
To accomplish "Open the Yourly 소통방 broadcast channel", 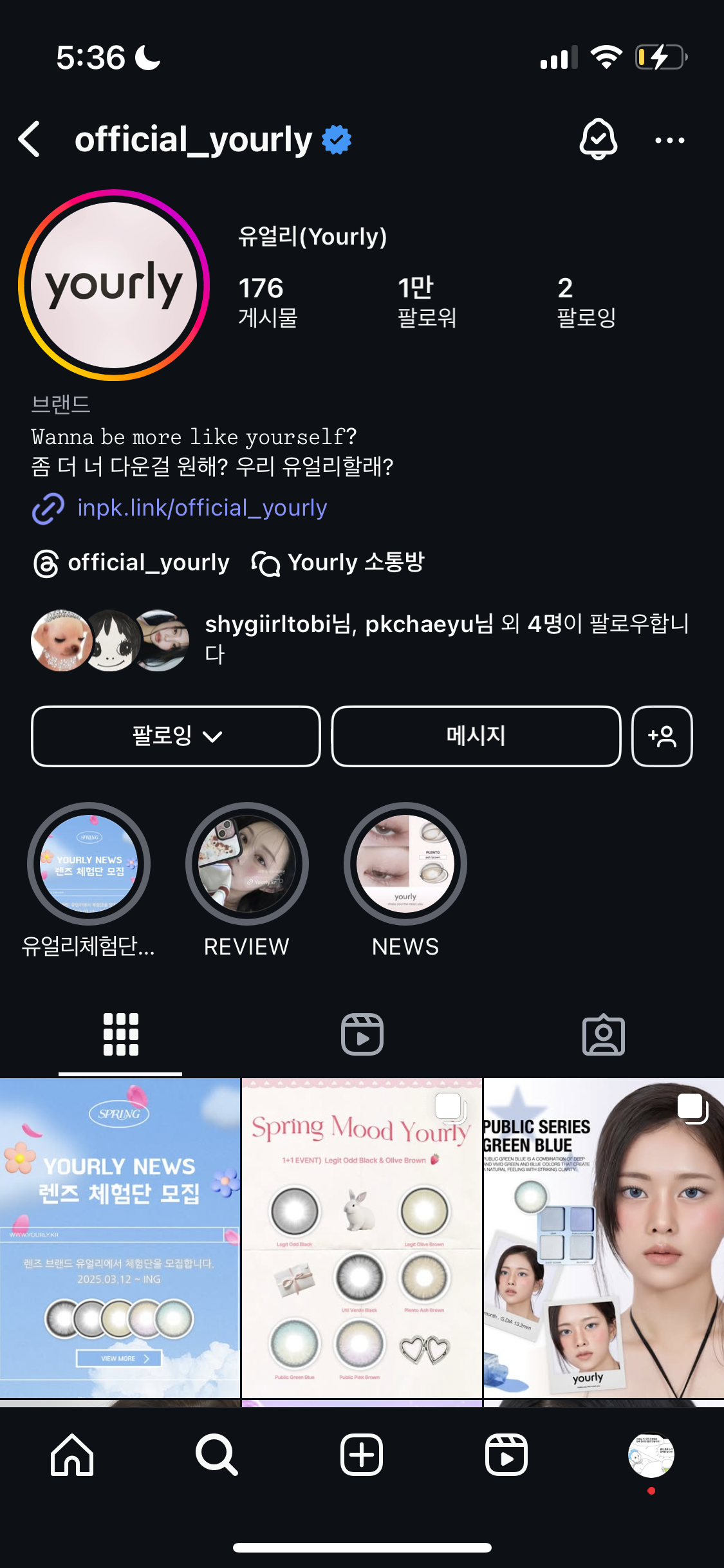I will point(339,563).
